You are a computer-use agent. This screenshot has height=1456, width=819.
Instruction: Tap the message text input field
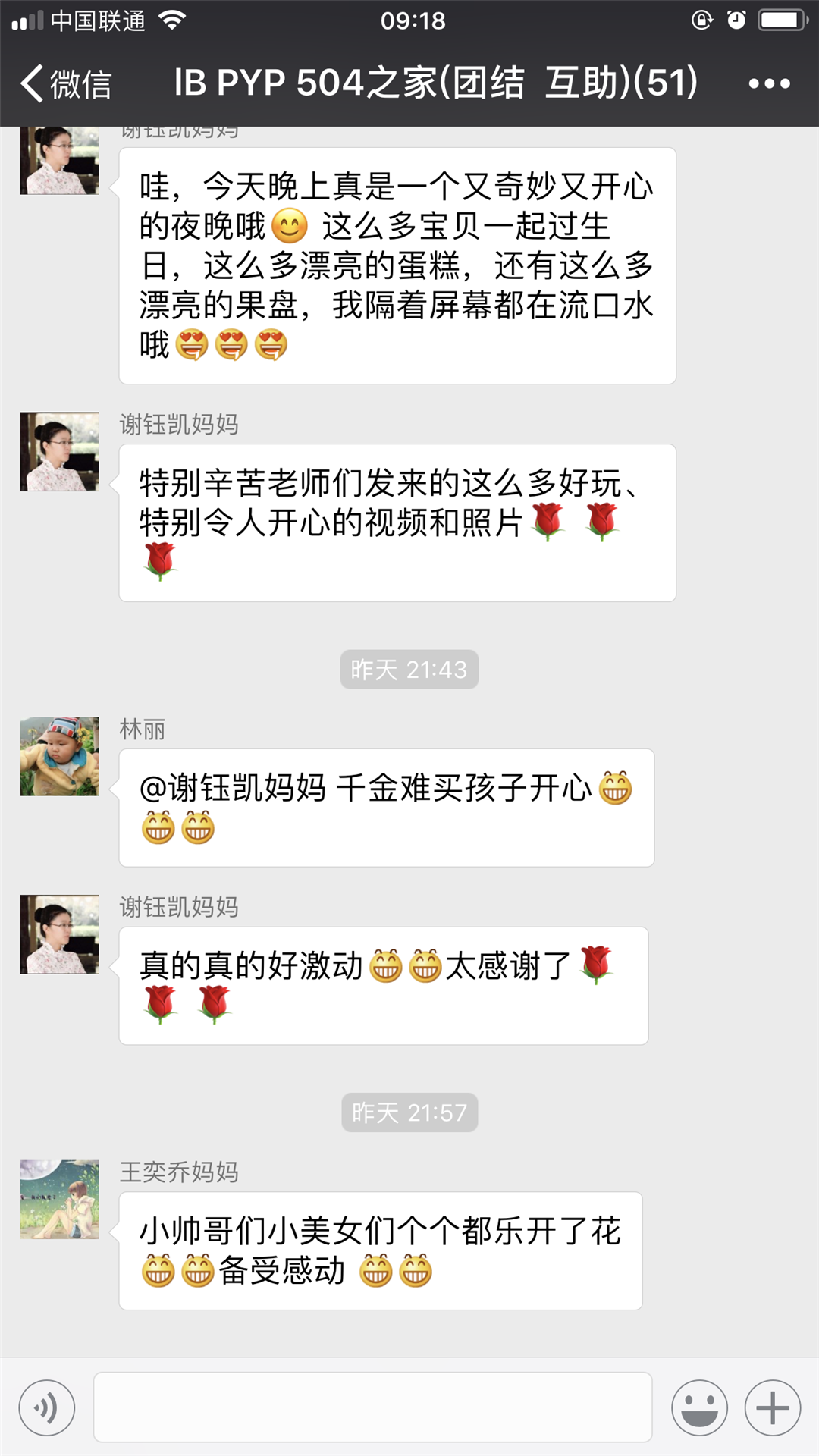click(x=372, y=1407)
